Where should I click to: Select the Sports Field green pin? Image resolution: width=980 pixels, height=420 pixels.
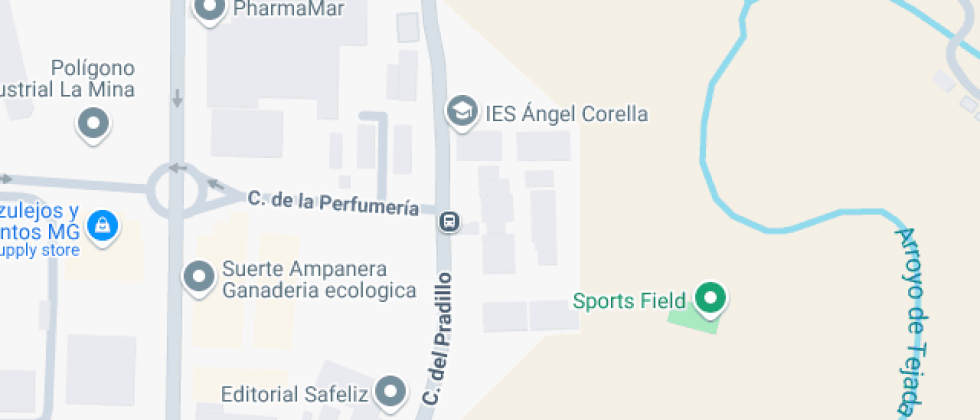(x=711, y=297)
